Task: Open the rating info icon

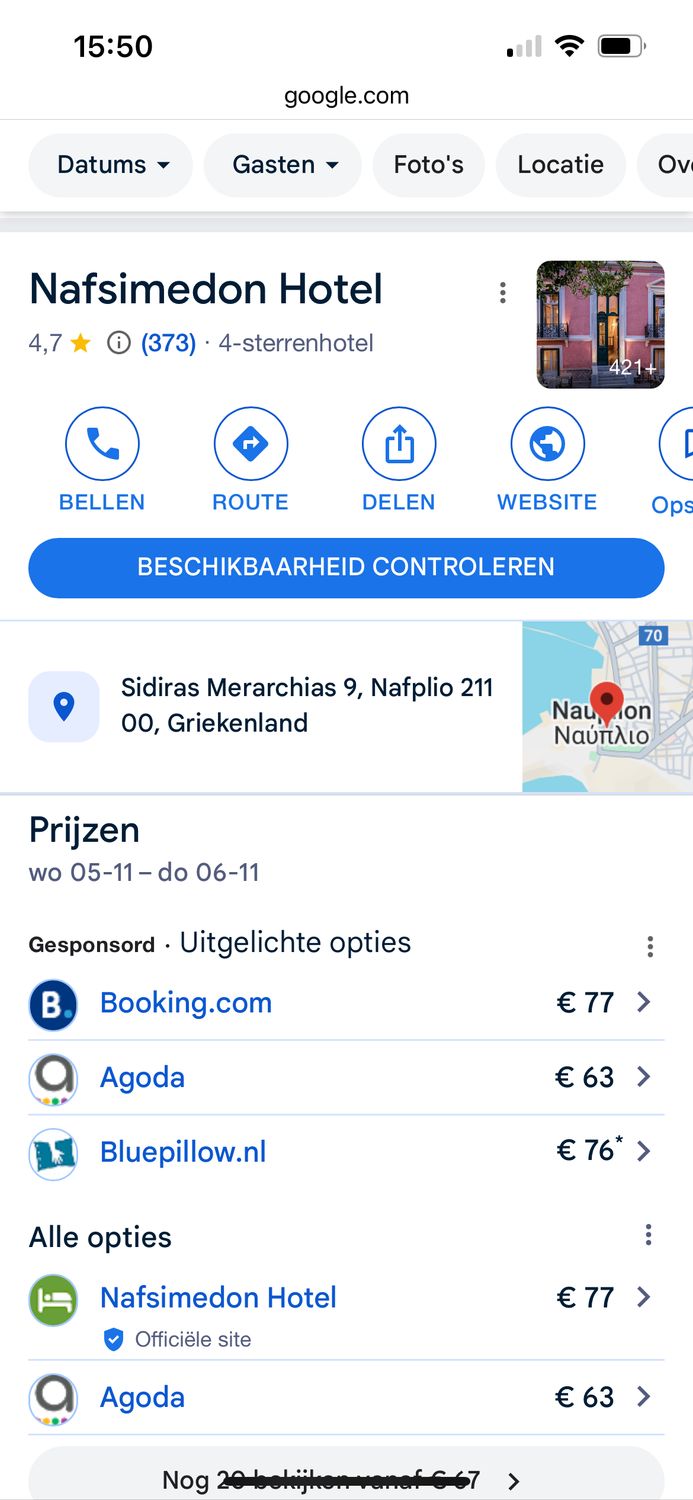Action: coord(118,344)
